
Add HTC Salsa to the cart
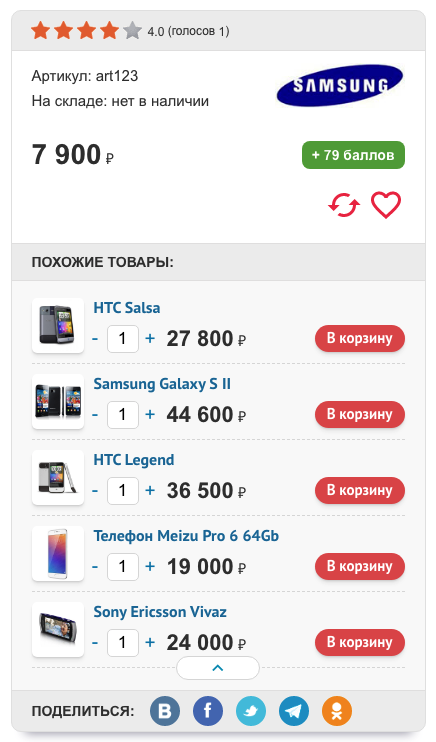point(360,338)
